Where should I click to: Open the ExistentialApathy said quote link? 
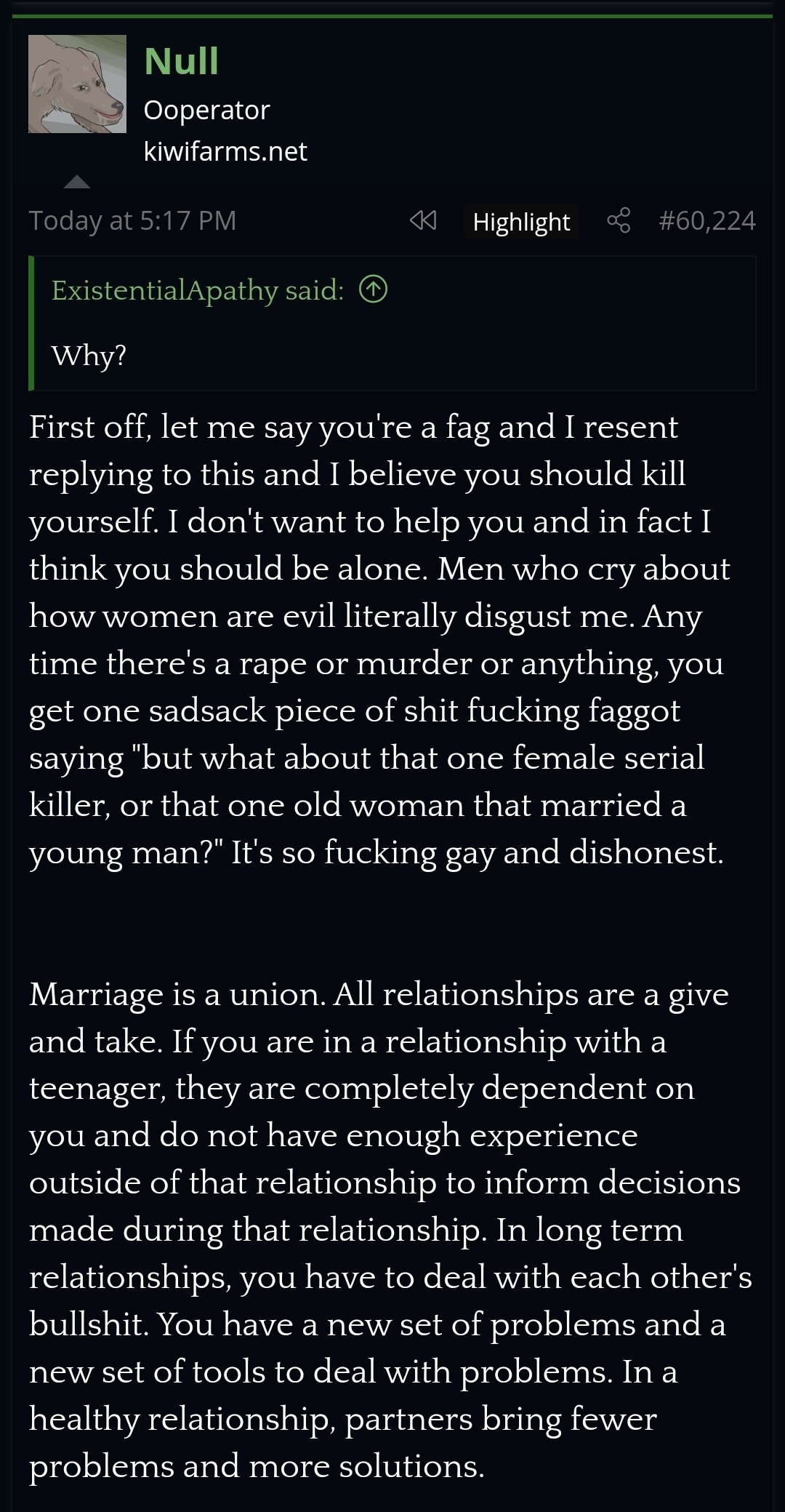(x=197, y=290)
